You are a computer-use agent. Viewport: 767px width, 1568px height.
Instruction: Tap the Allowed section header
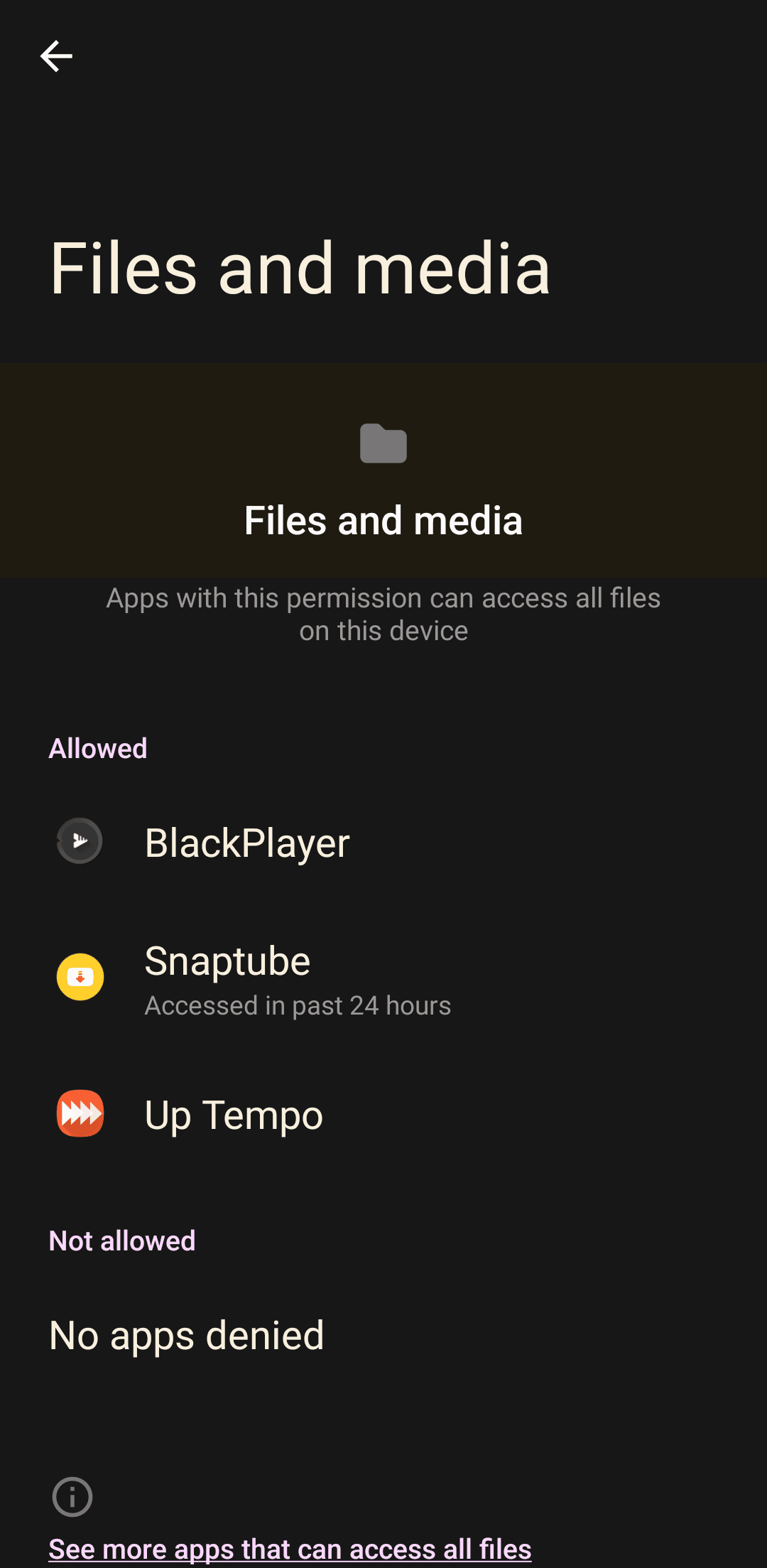tap(97, 747)
